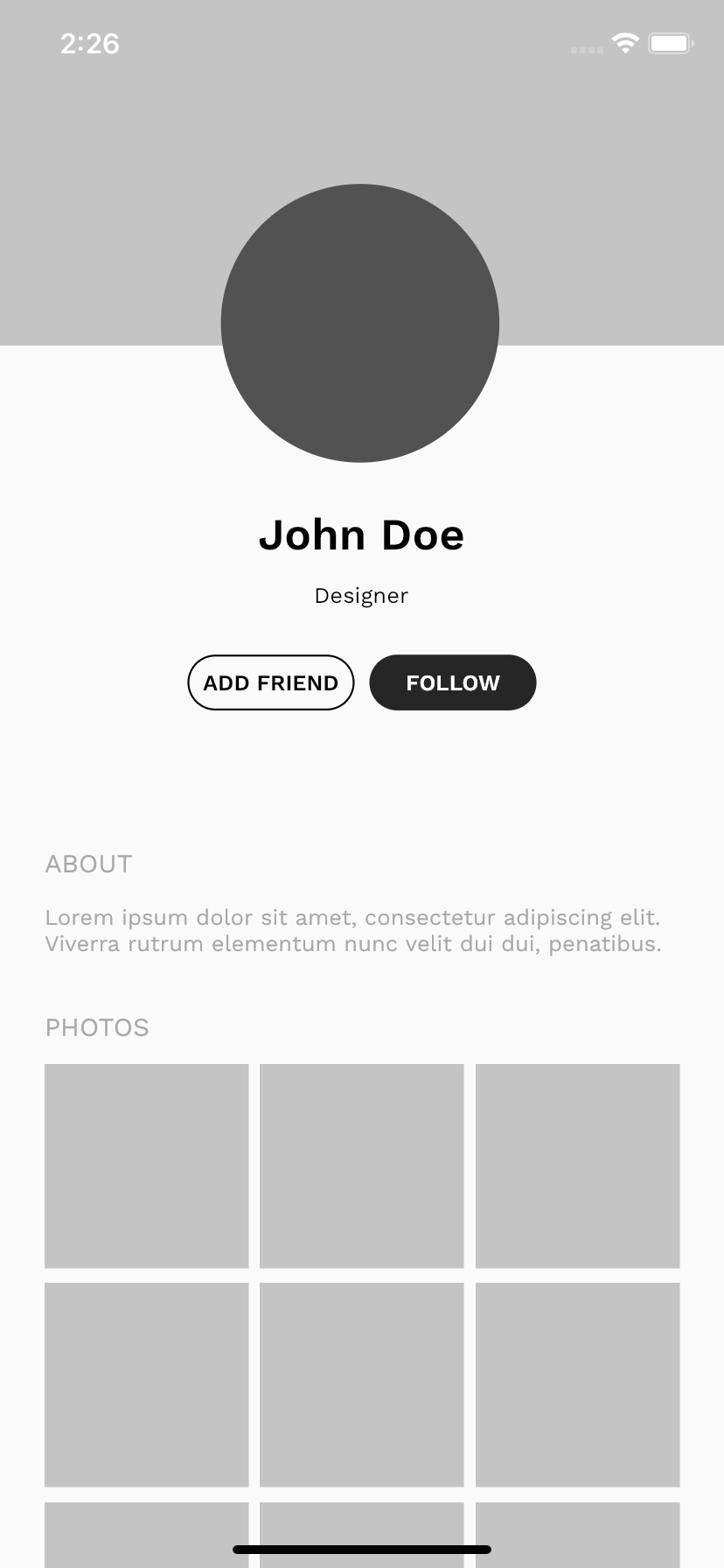Open the first photo in the top row

[147, 1165]
